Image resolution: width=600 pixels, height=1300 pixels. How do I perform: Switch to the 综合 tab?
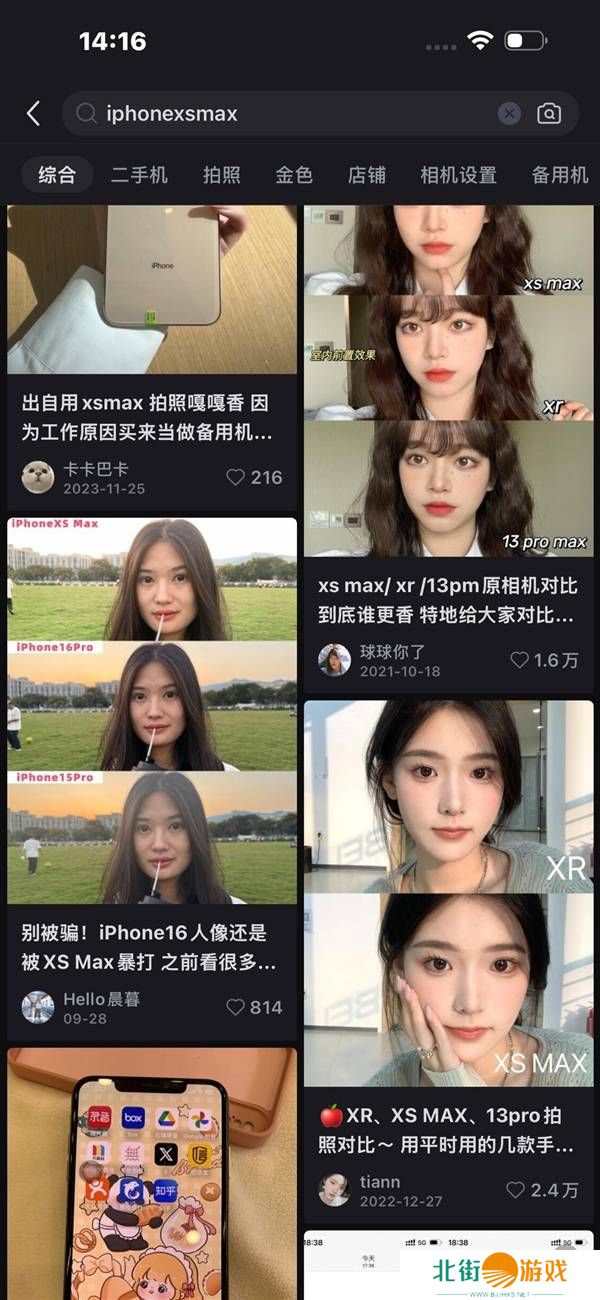[57, 175]
